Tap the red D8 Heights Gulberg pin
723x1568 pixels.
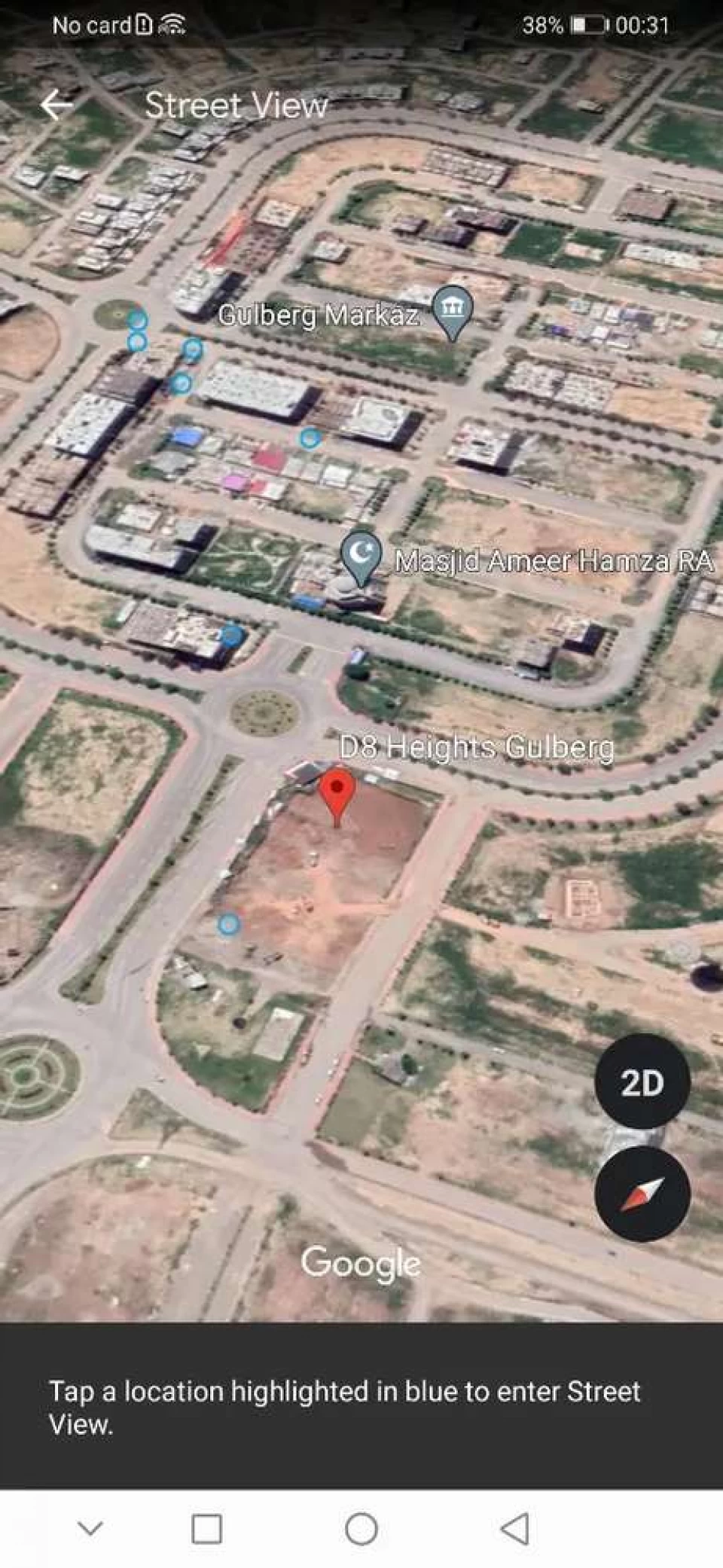[337, 798]
